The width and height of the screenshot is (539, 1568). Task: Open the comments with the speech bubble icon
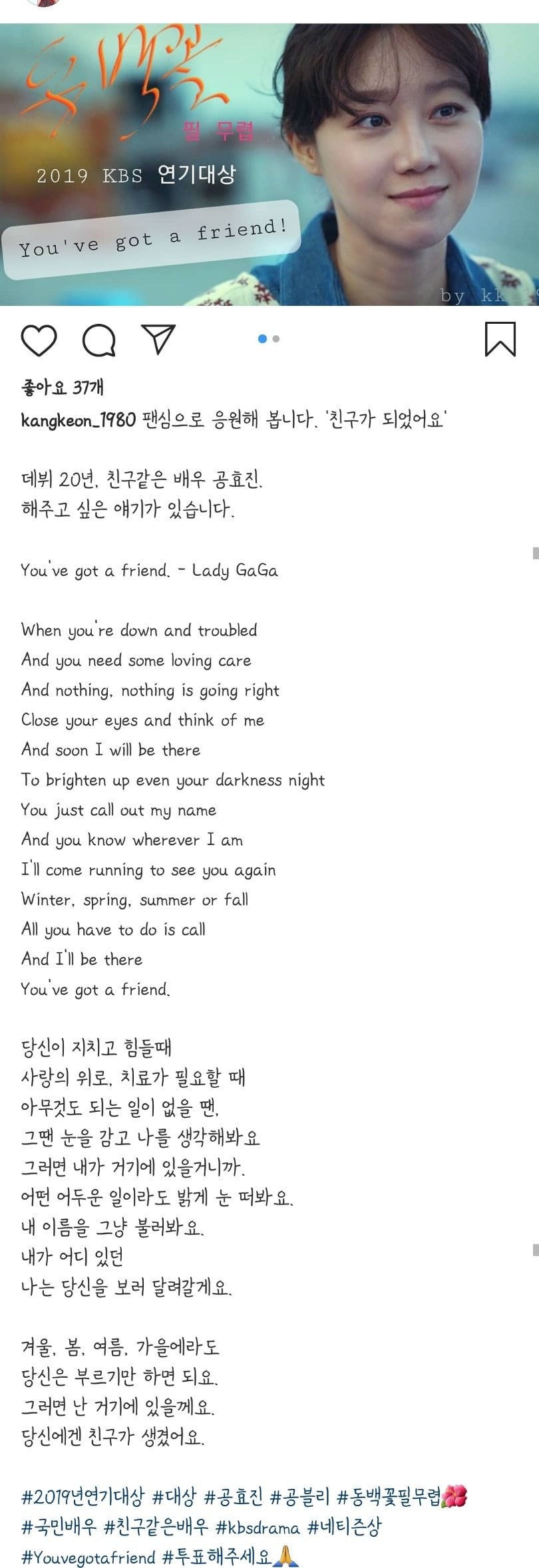[x=99, y=340]
